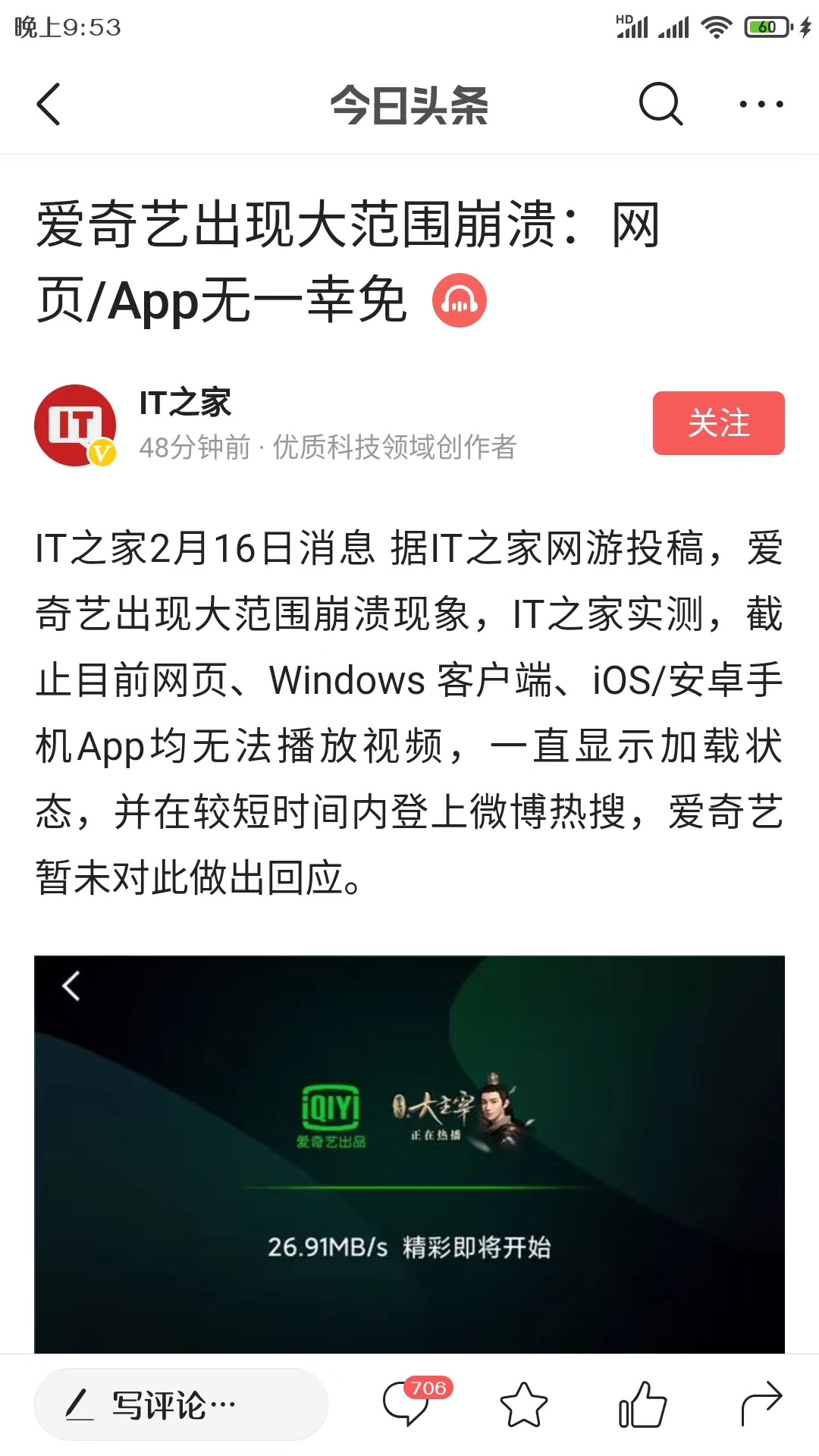Play article audio via headphone icon
The height and width of the screenshot is (1456, 819).
point(460,301)
